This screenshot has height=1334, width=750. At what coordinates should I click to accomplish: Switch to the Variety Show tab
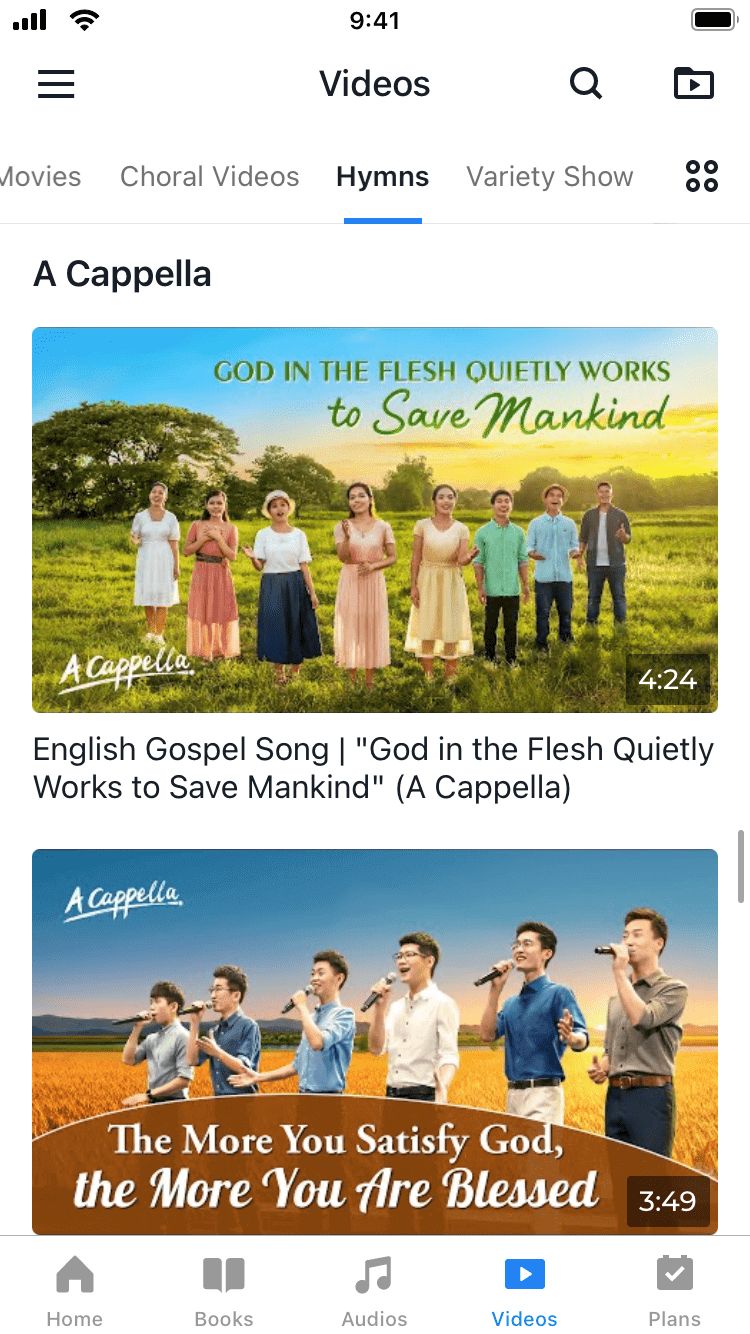[550, 177]
